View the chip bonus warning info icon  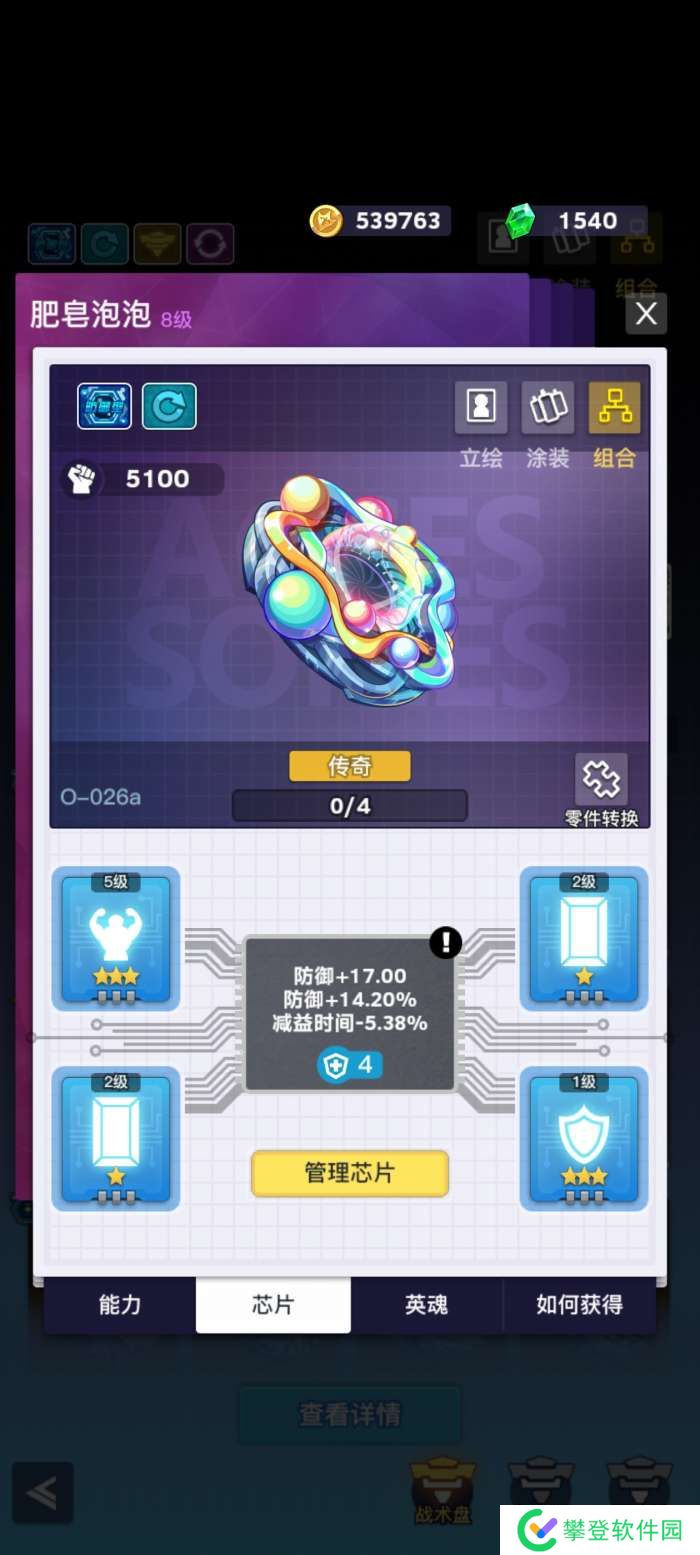tap(446, 942)
